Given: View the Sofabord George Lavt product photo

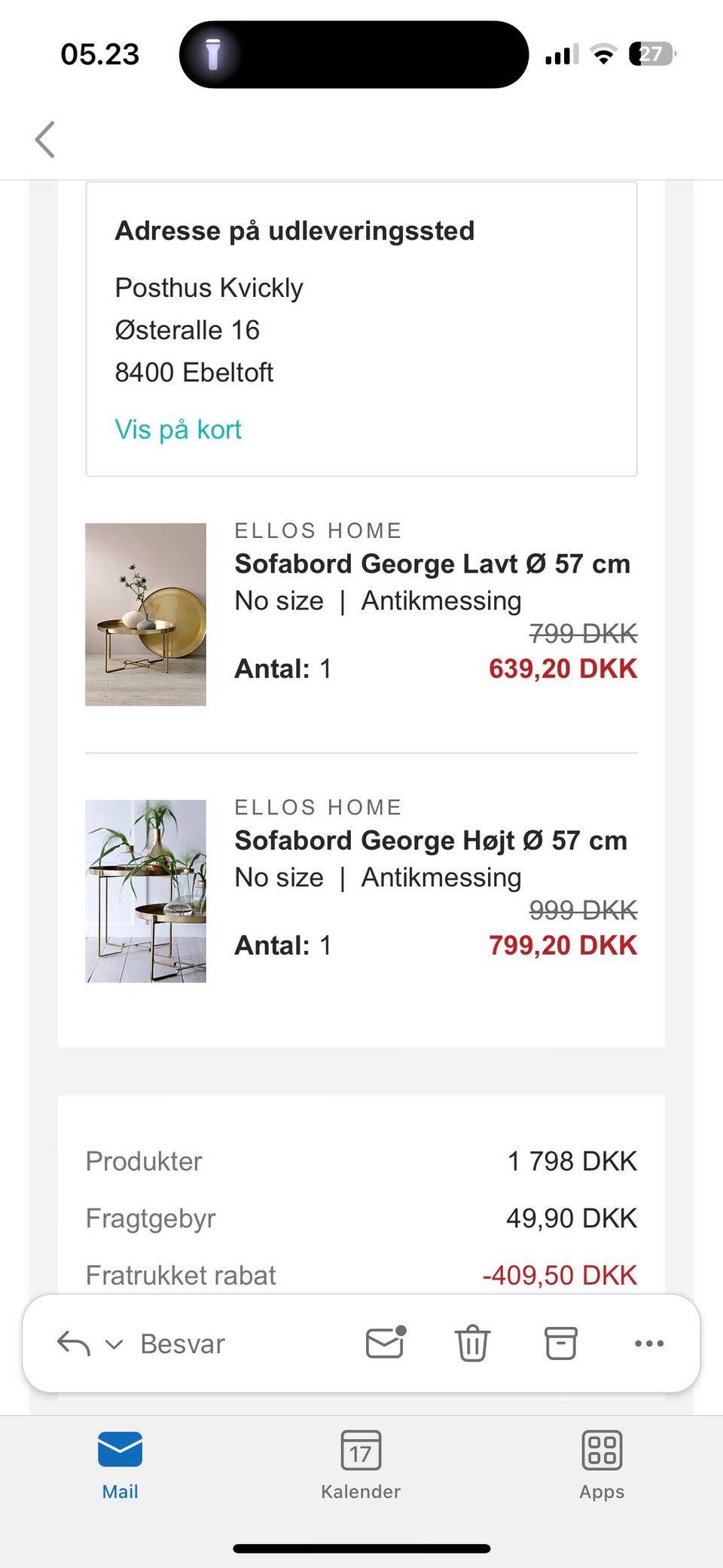Looking at the screenshot, I should (x=145, y=613).
